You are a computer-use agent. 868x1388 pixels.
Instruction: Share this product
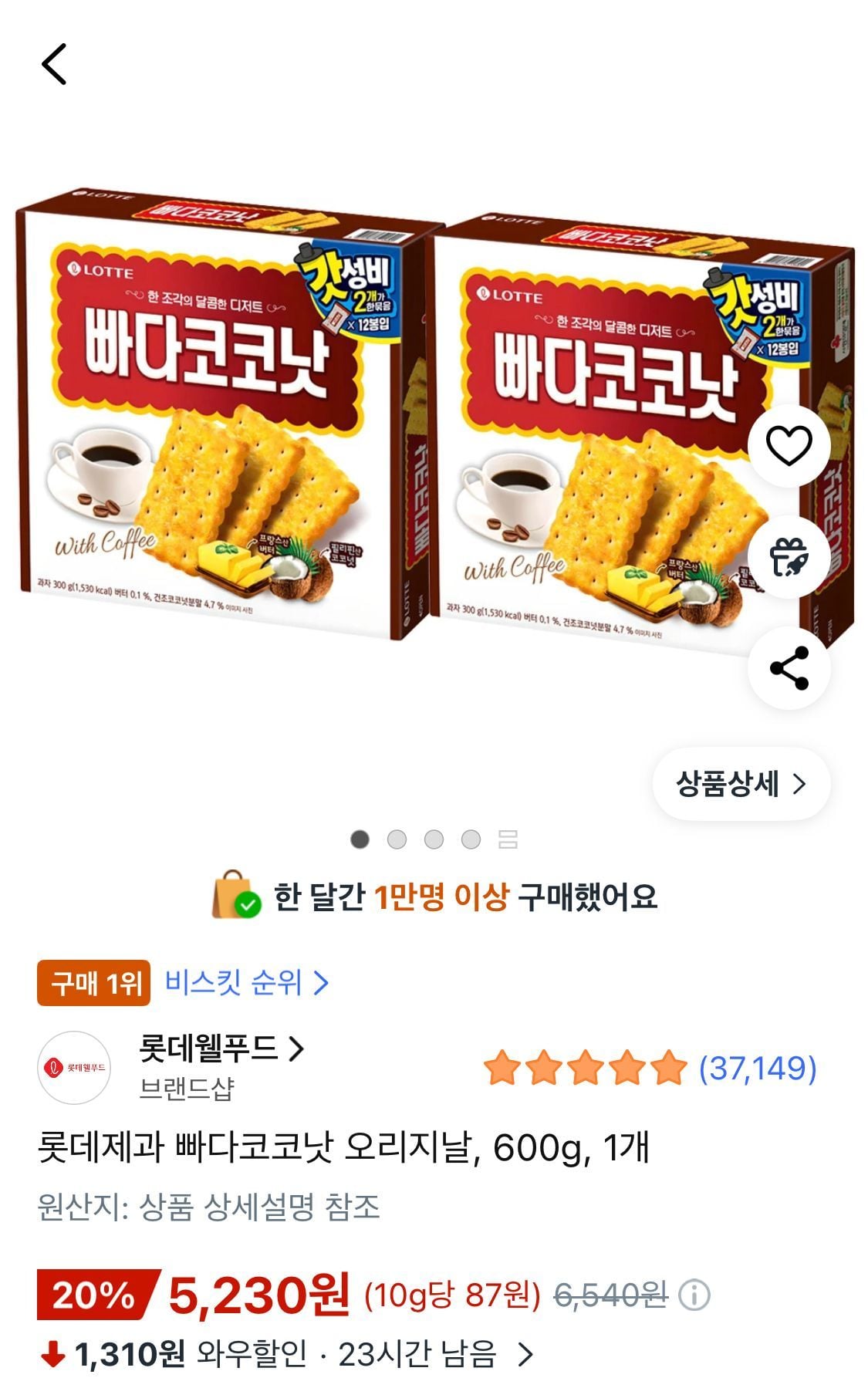[789, 667]
